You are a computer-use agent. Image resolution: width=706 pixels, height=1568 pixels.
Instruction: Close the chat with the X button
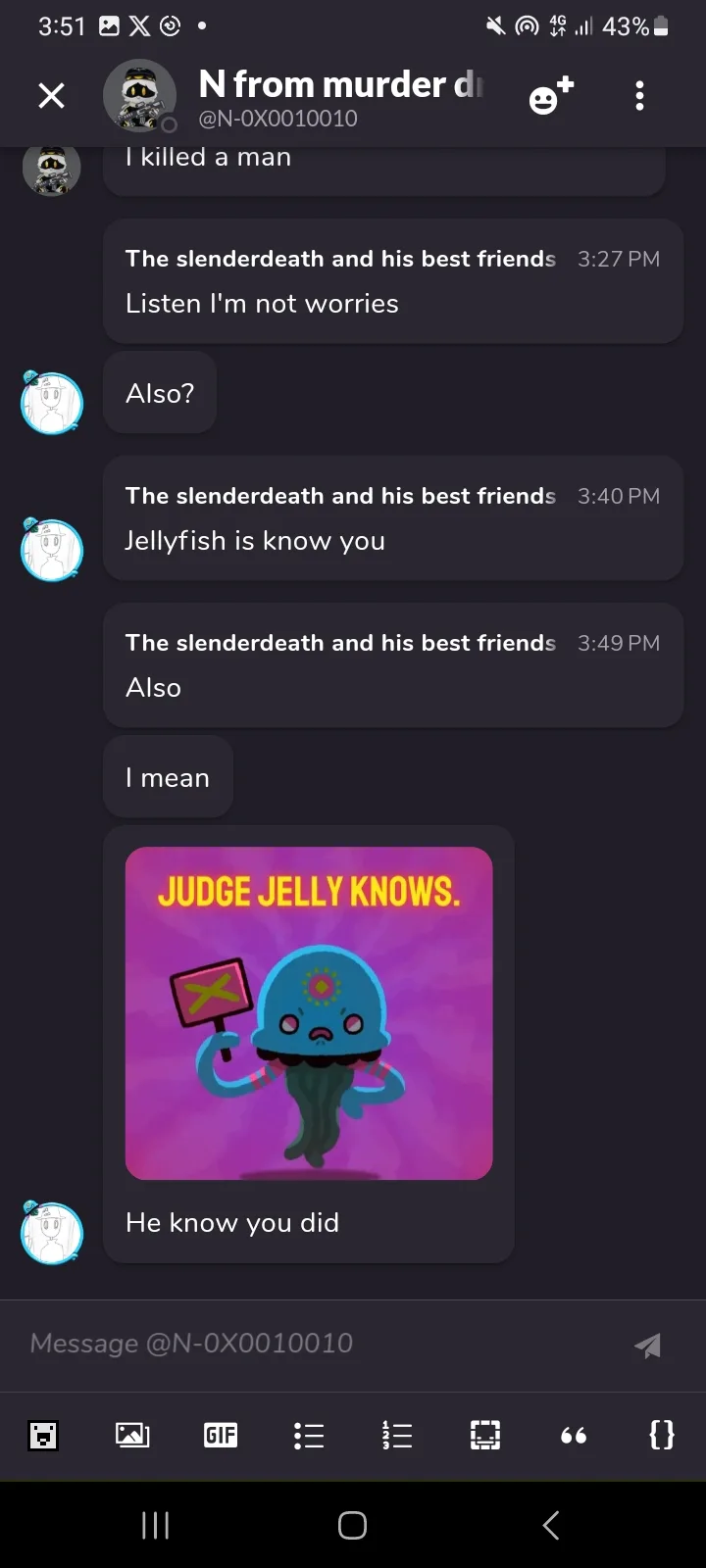(51, 95)
